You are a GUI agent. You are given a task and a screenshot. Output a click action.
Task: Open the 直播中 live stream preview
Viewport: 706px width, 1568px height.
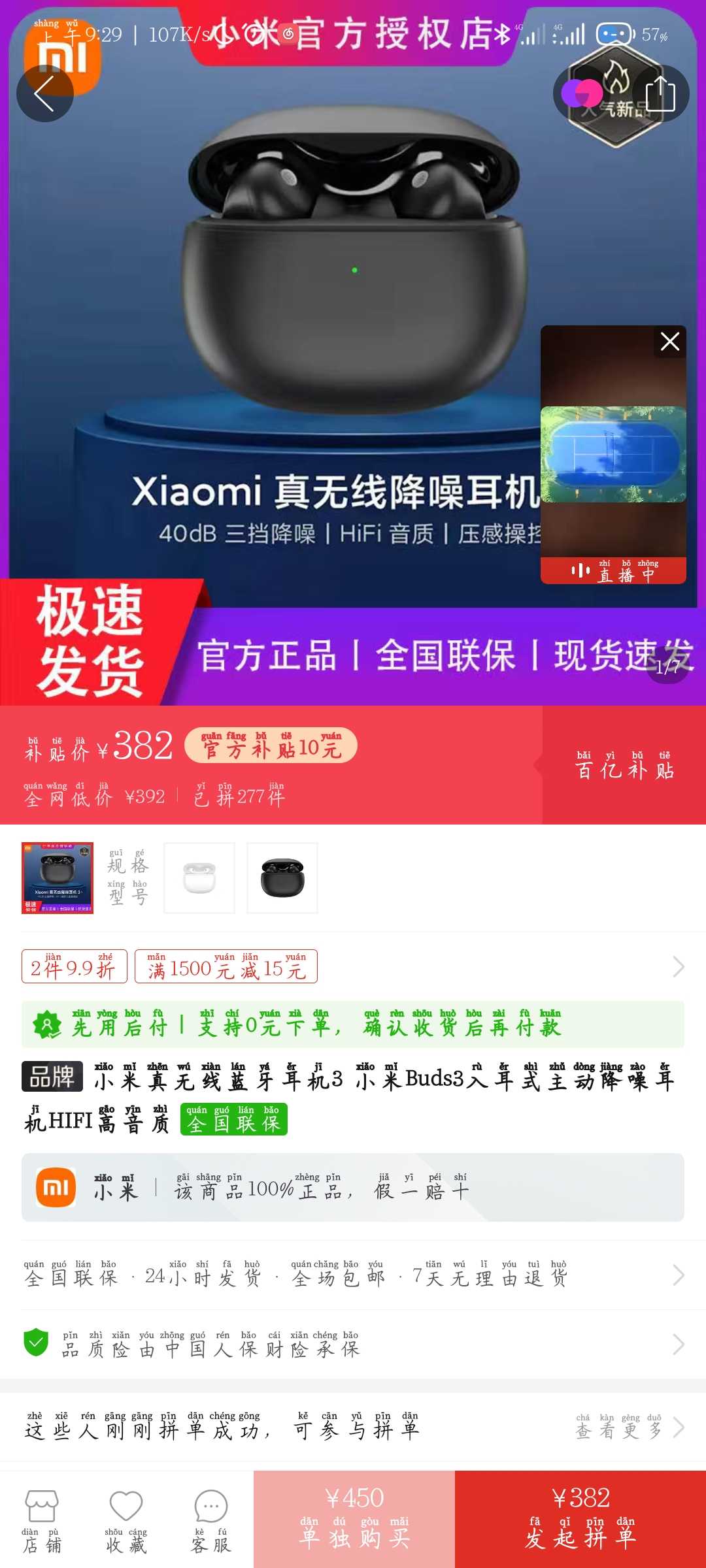(613, 455)
